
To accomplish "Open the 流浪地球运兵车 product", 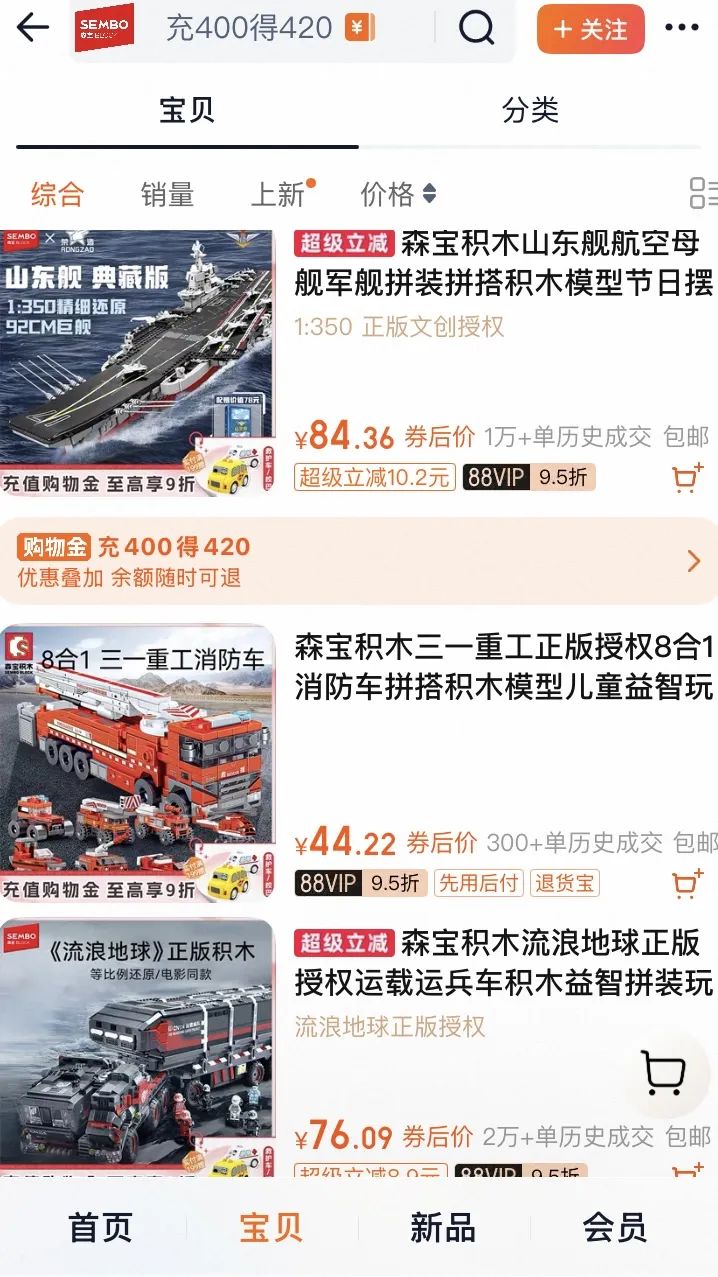I will pyautogui.click(x=505, y=962).
